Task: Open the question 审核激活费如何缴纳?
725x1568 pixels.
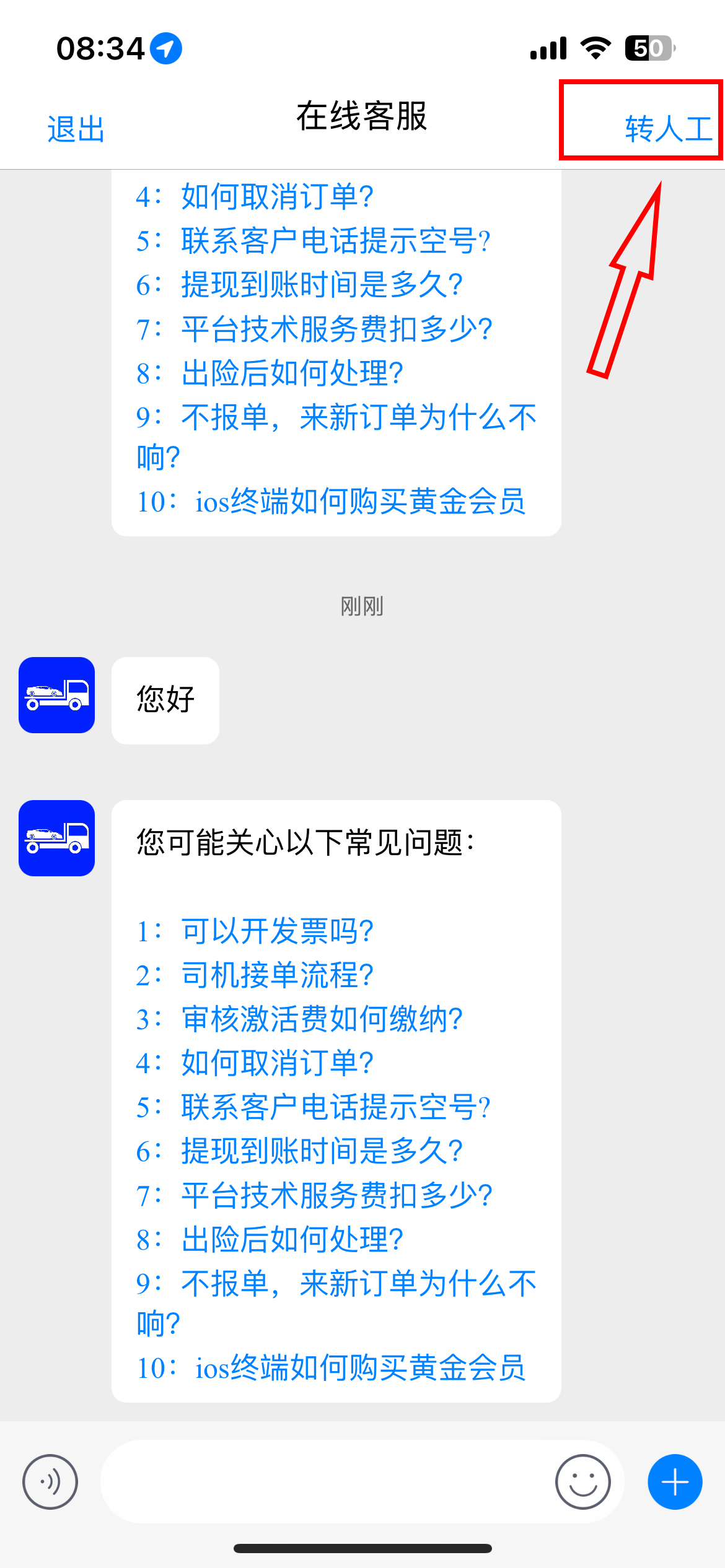Action: tap(321, 1019)
